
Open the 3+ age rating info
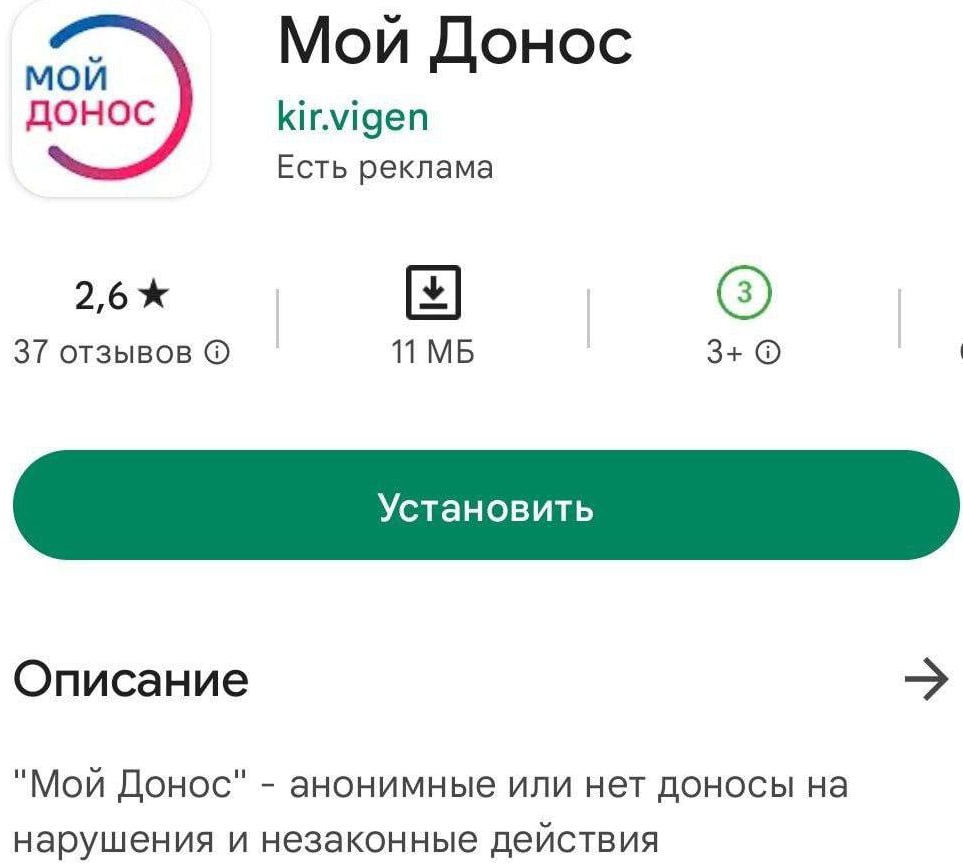[768, 352]
